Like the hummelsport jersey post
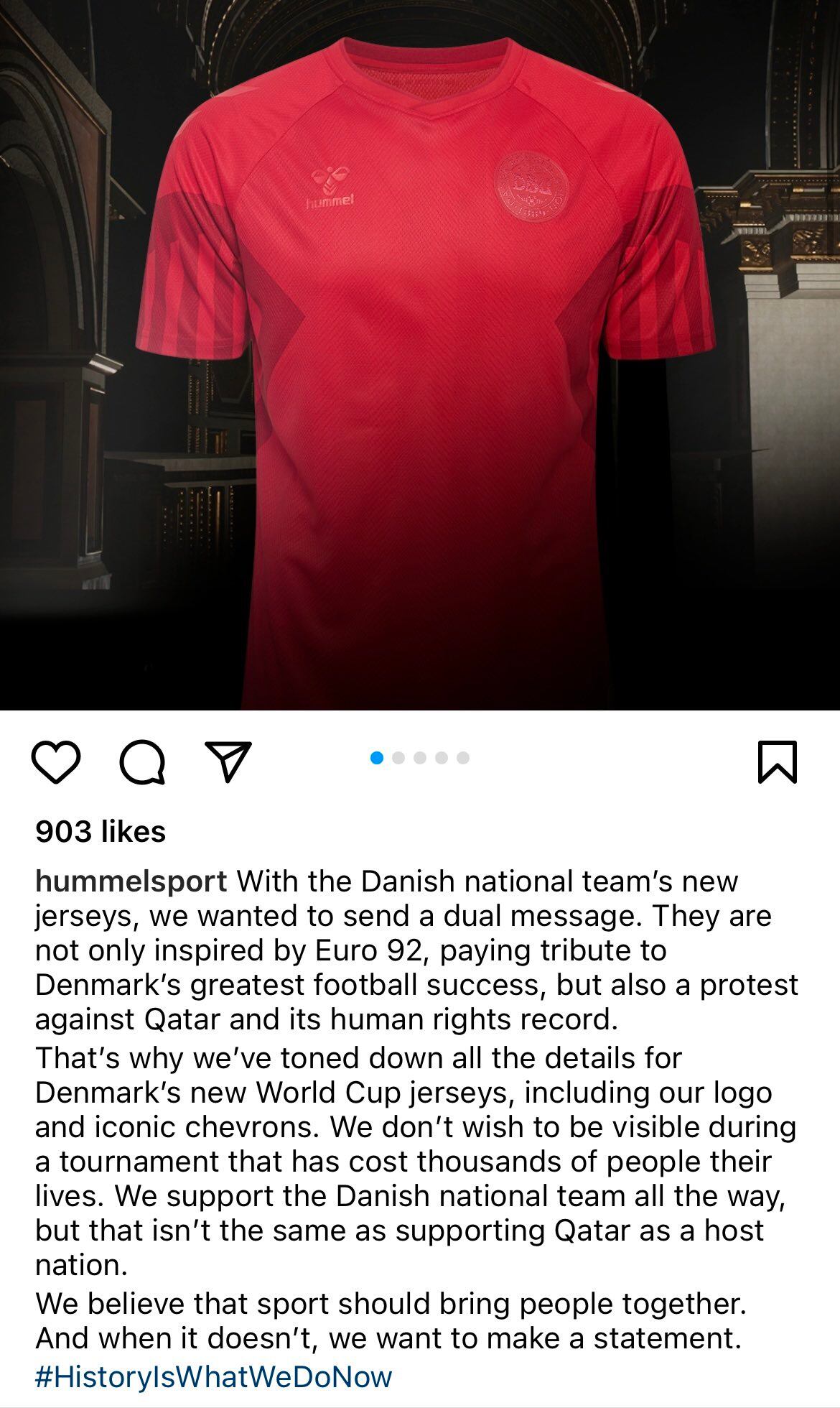 pyautogui.click(x=56, y=761)
